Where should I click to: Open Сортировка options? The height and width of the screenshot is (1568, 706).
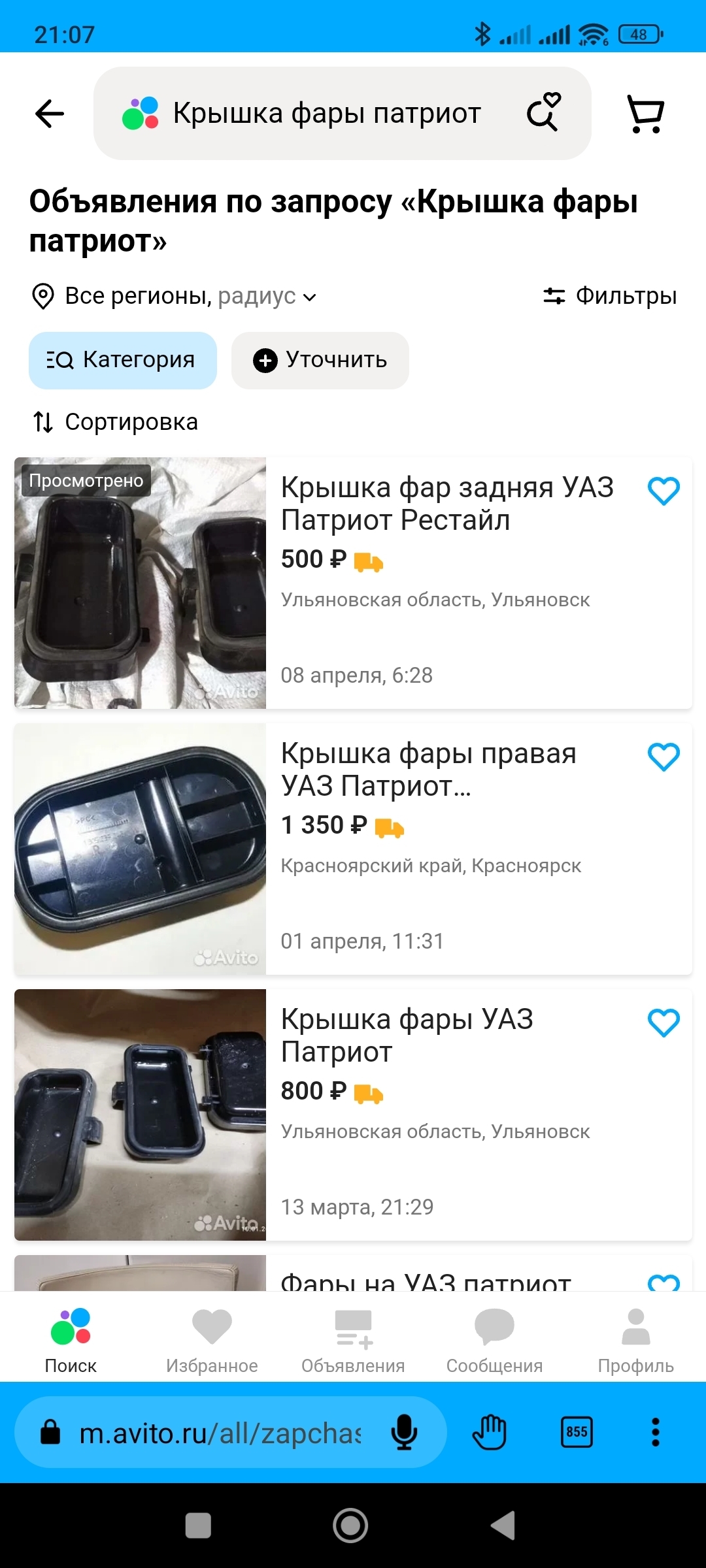(115, 422)
